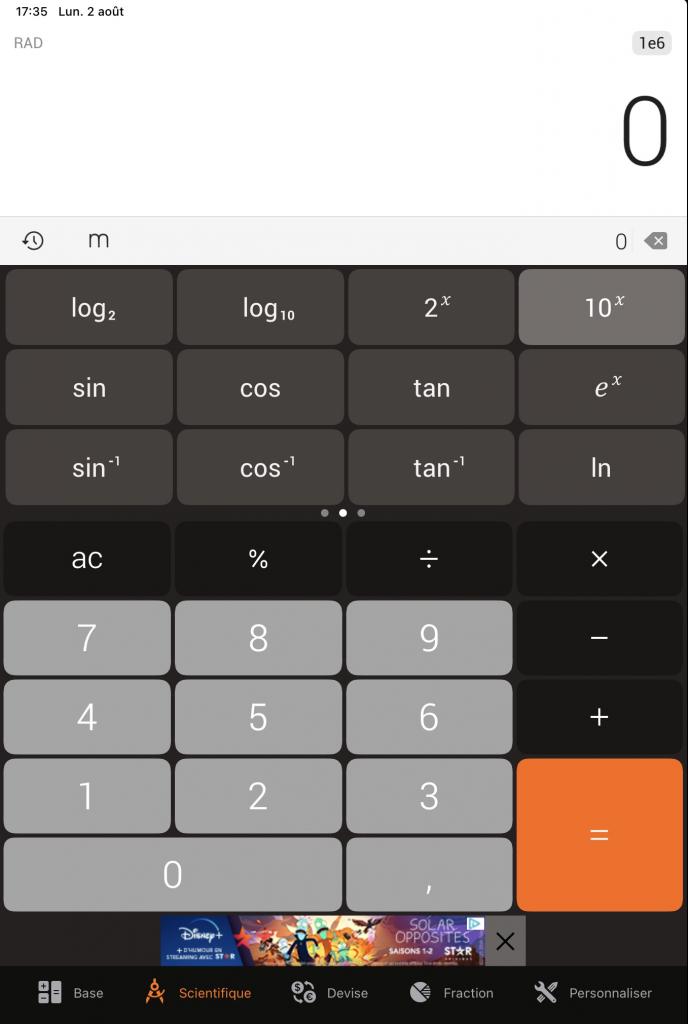Open the calculation history
688x1024 pixels.
(33, 241)
